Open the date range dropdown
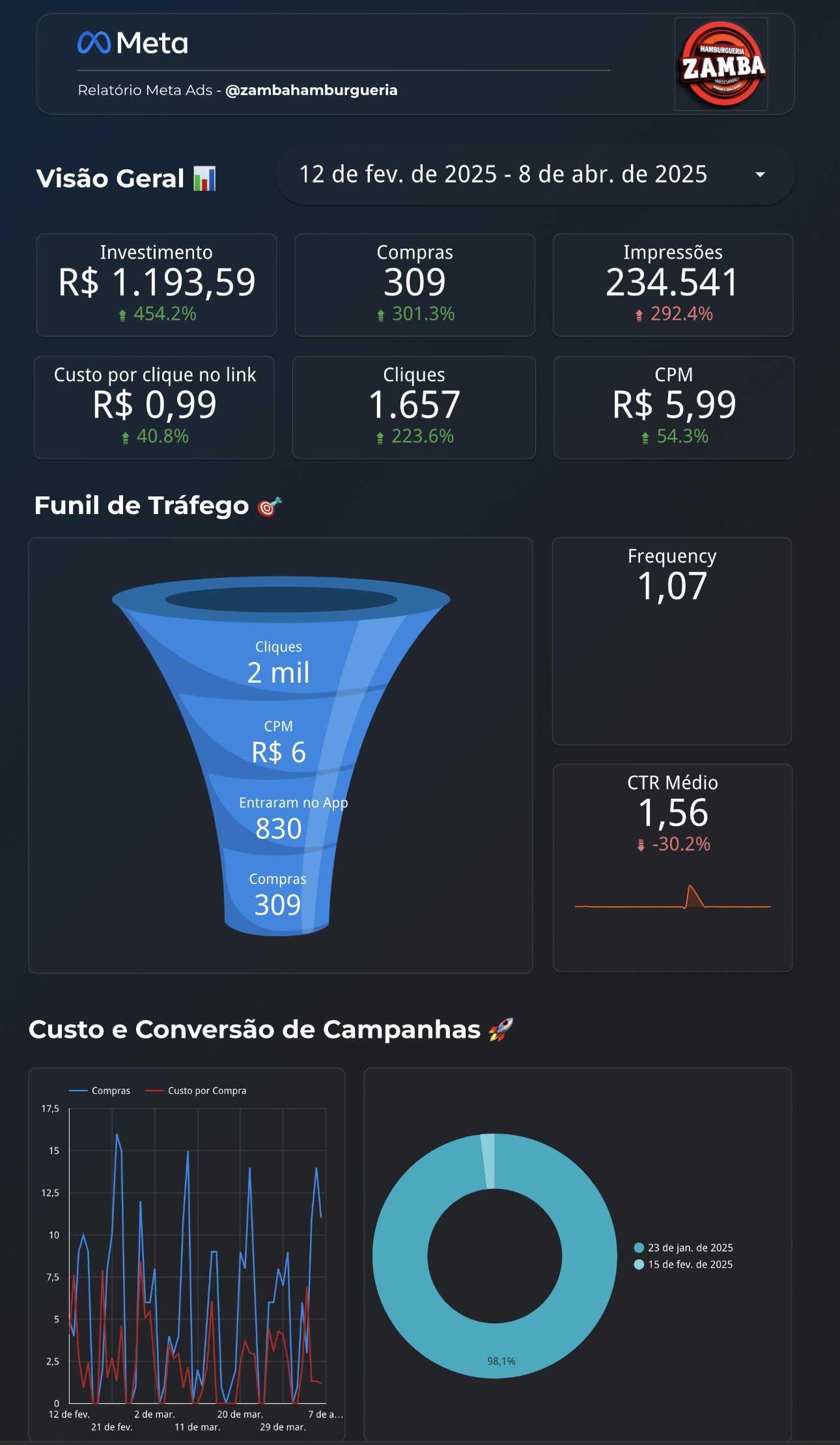This screenshot has height=1445, width=840. (x=759, y=175)
